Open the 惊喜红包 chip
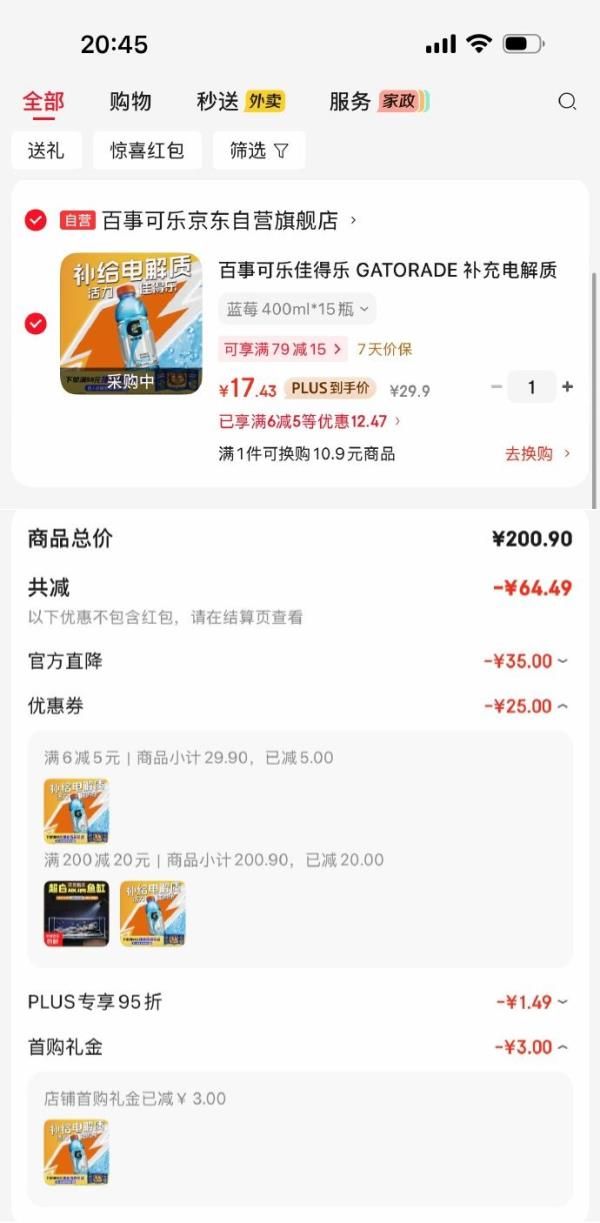The height and width of the screenshot is (1223, 600). tap(147, 150)
